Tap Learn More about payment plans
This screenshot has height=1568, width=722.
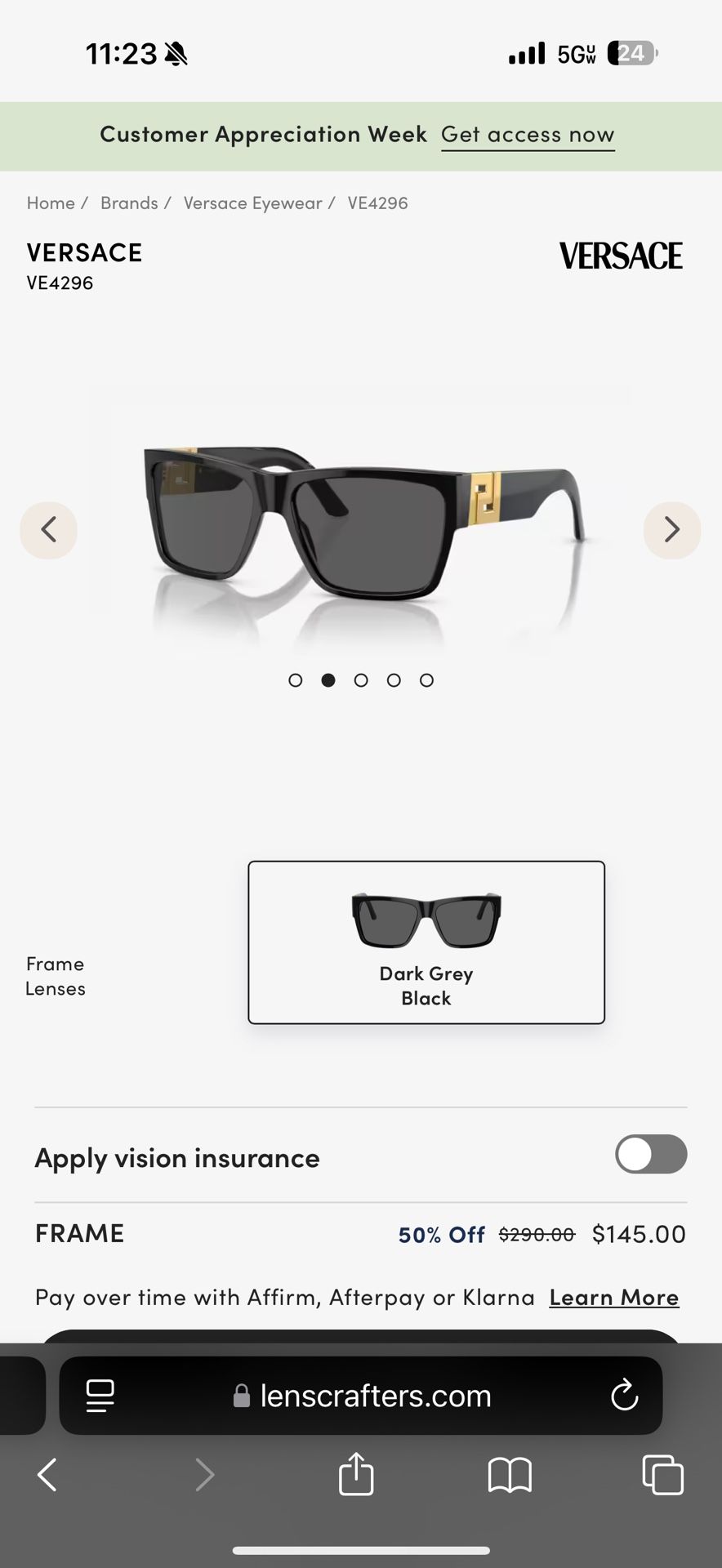click(x=614, y=1298)
